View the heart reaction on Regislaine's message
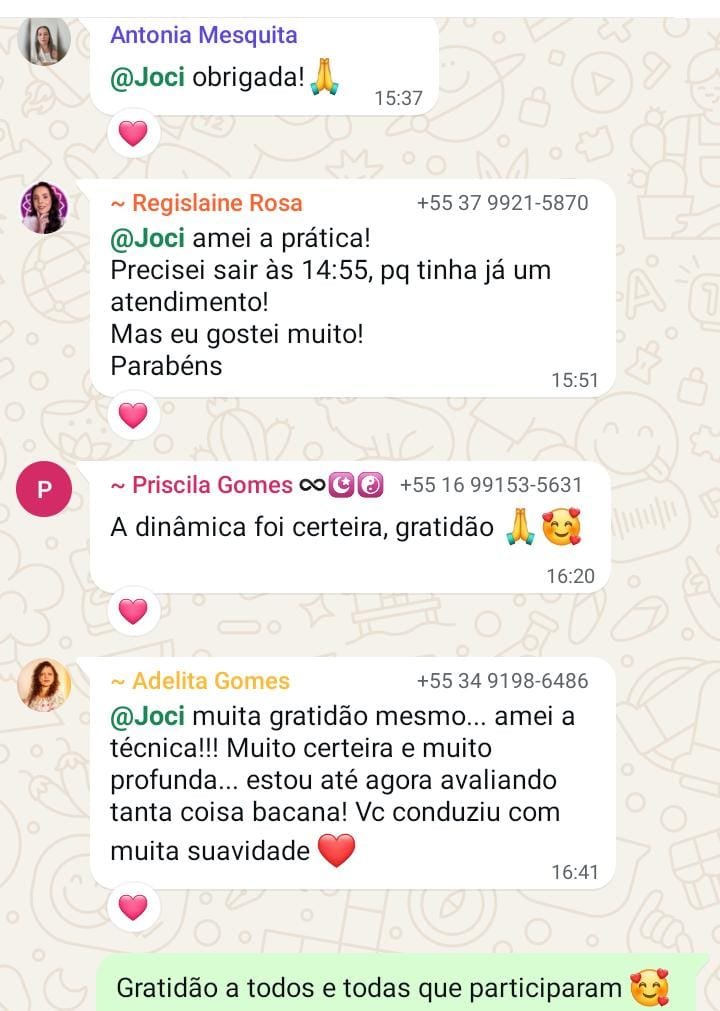 (x=133, y=414)
